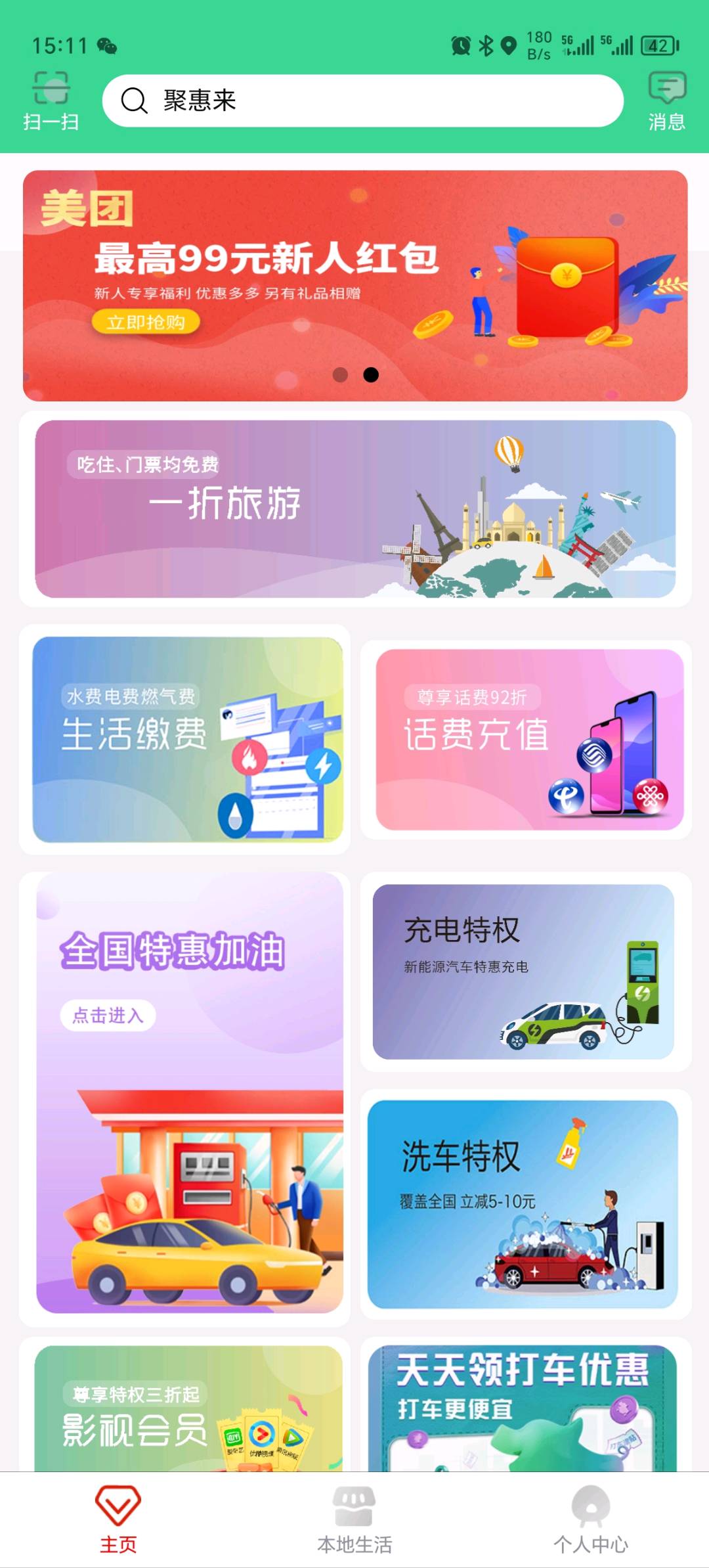Switch to the 个人中心 tab
The image size is (709, 1568).
point(591,1519)
